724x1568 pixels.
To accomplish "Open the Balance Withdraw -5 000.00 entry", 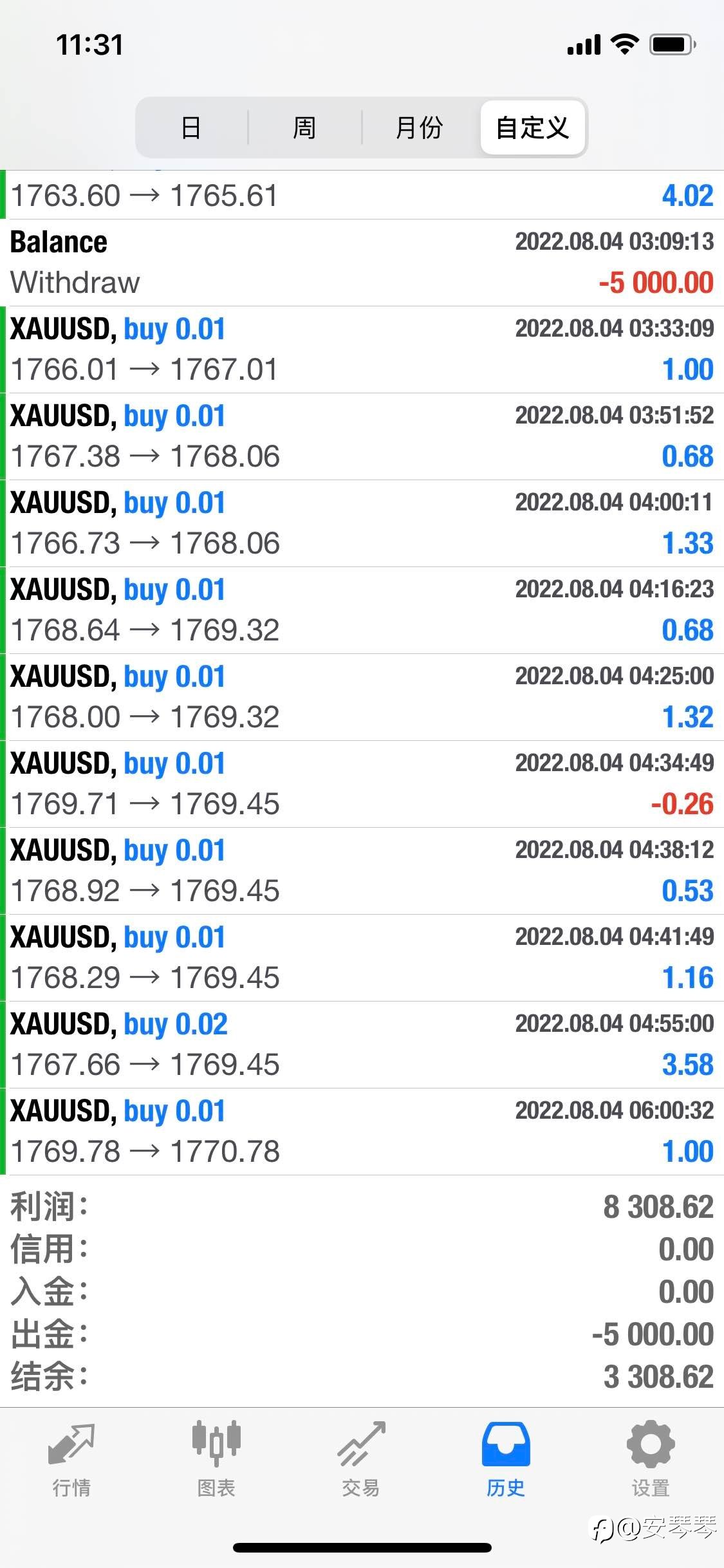I will click(362, 263).
